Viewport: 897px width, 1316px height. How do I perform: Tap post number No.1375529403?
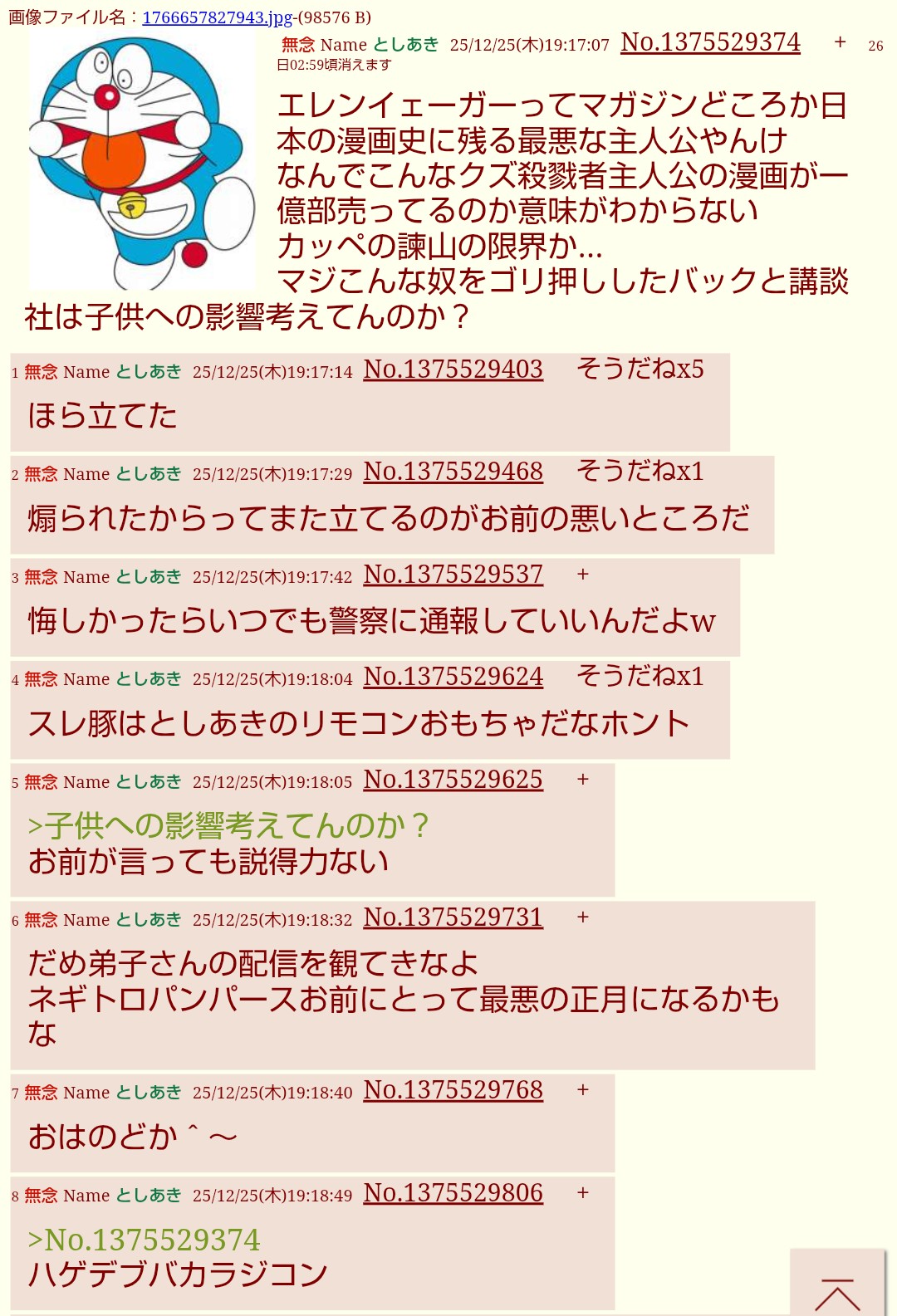pyautogui.click(x=453, y=369)
